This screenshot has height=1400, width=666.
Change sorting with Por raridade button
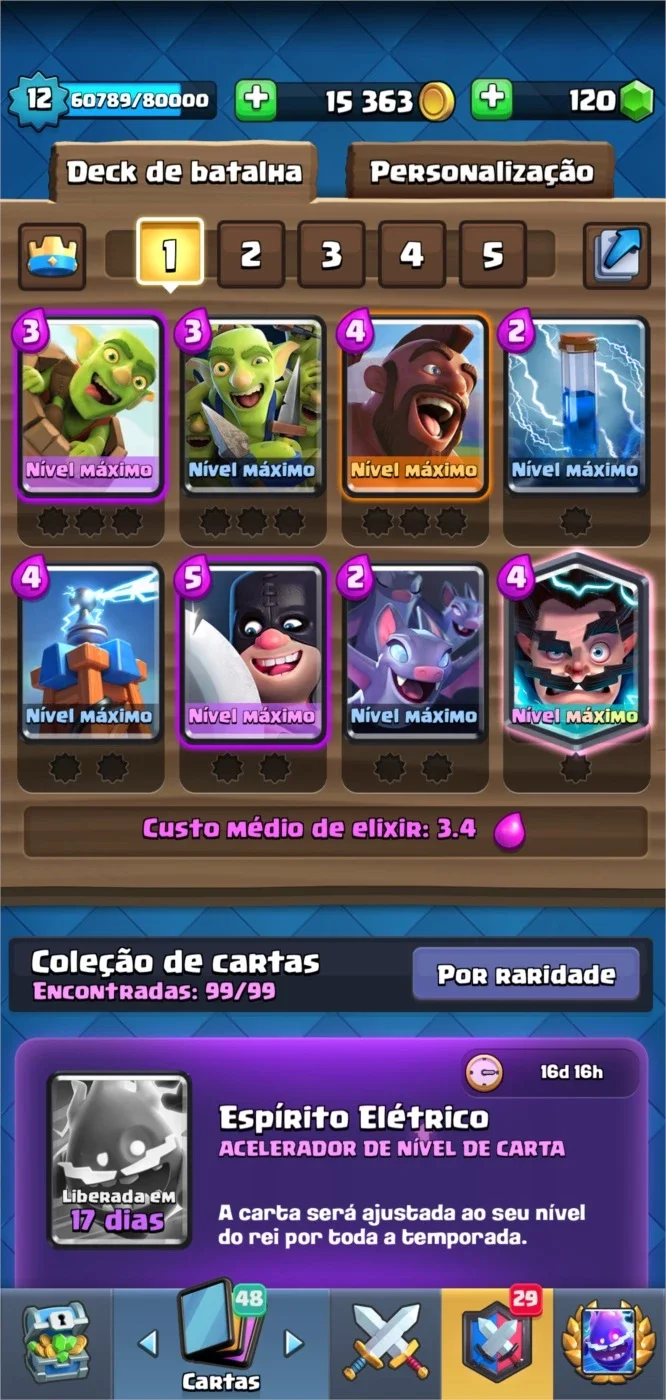(x=526, y=975)
